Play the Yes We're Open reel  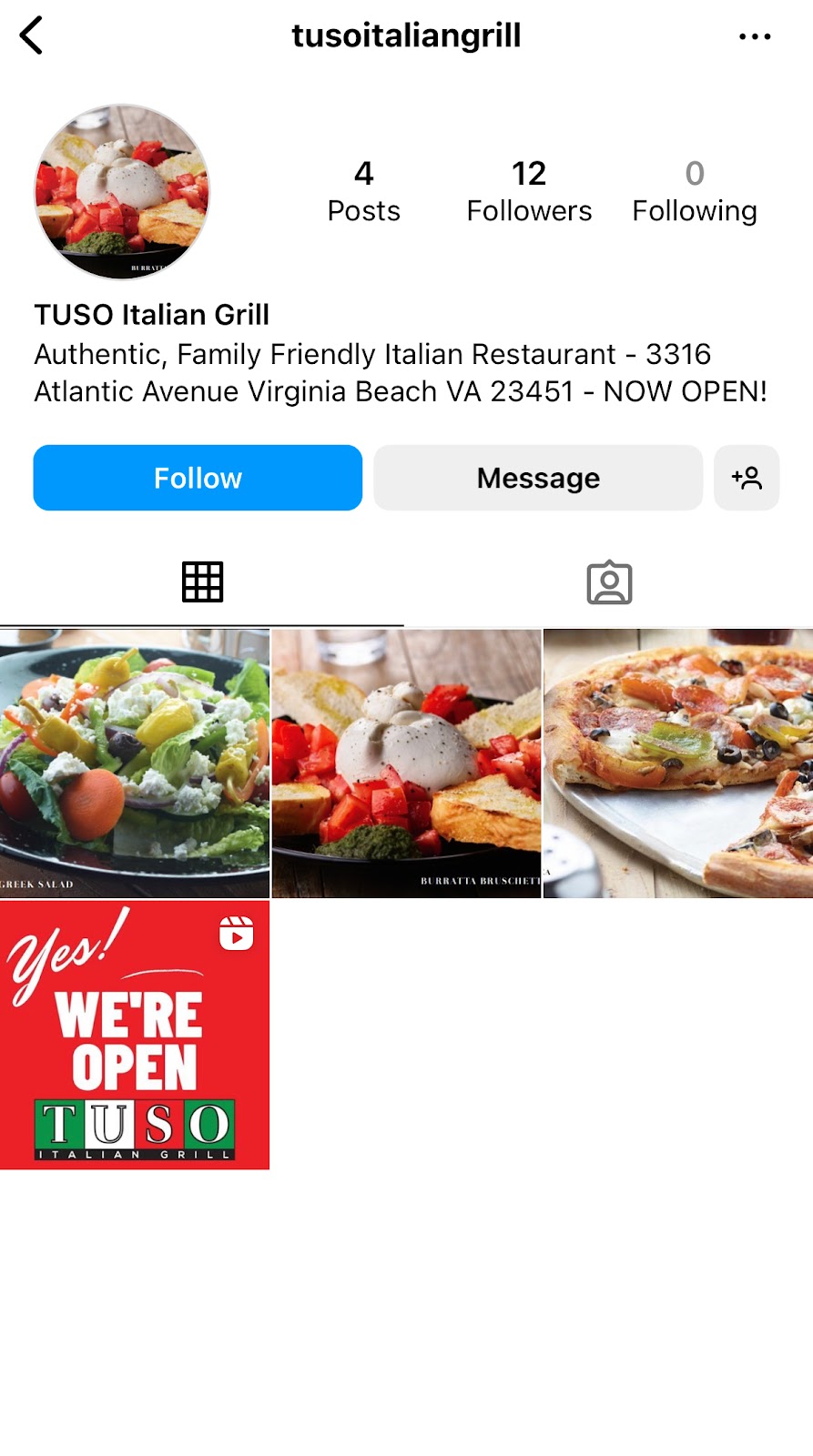[x=135, y=1035]
